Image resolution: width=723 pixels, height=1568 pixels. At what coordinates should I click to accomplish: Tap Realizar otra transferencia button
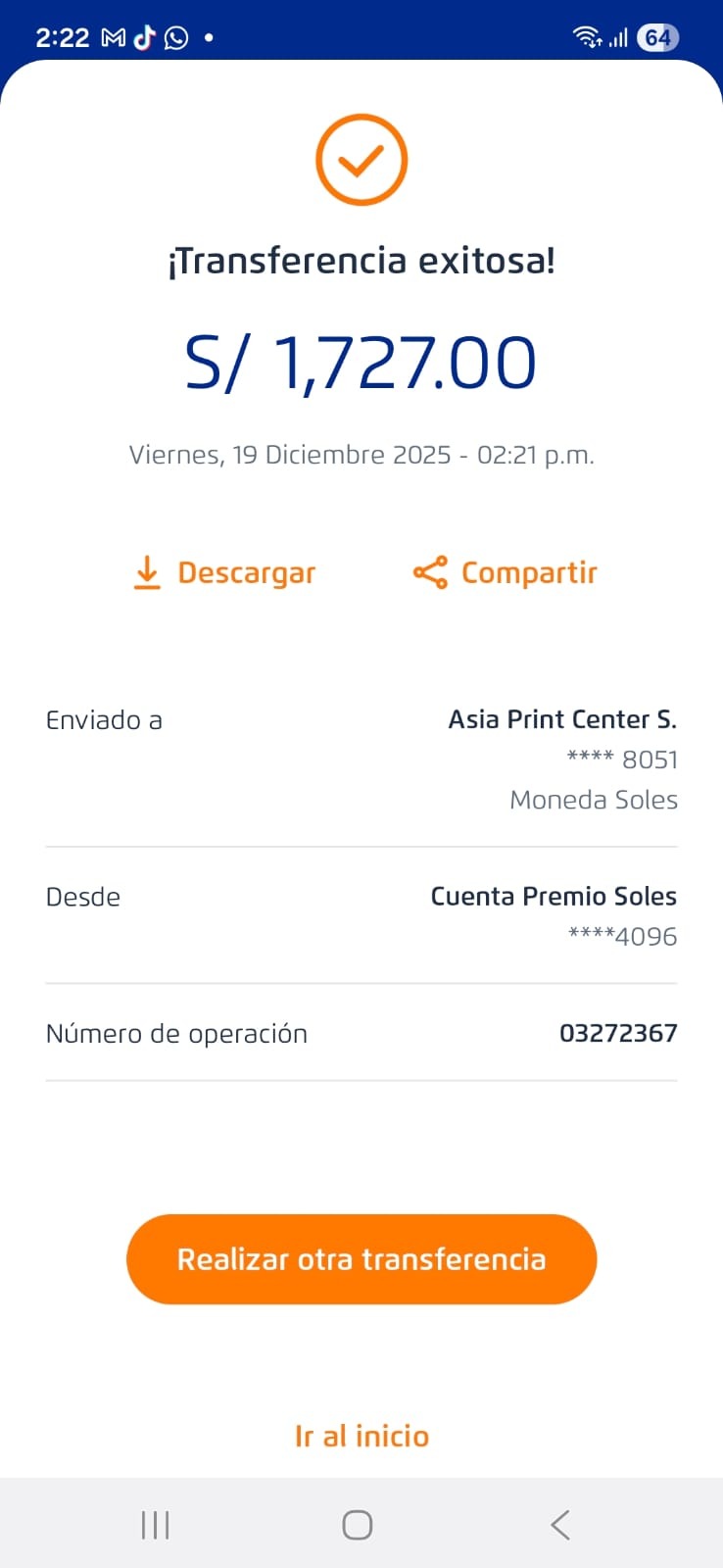pyautogui.click(x=361, y=1259)
